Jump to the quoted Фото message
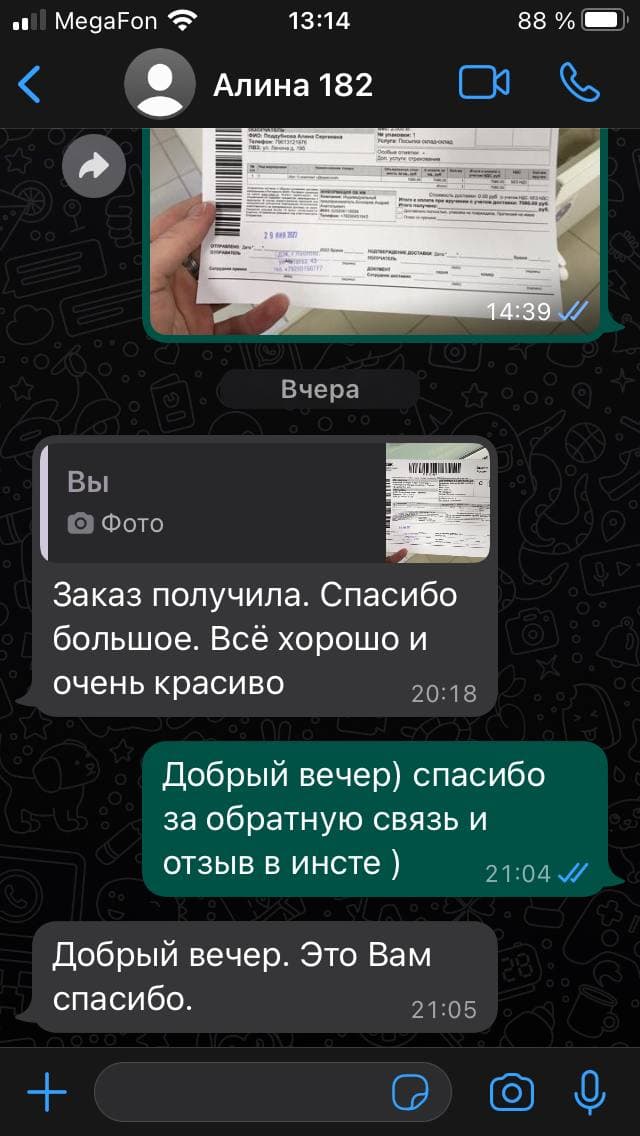640x1136 pixels. tap(265, 502)
